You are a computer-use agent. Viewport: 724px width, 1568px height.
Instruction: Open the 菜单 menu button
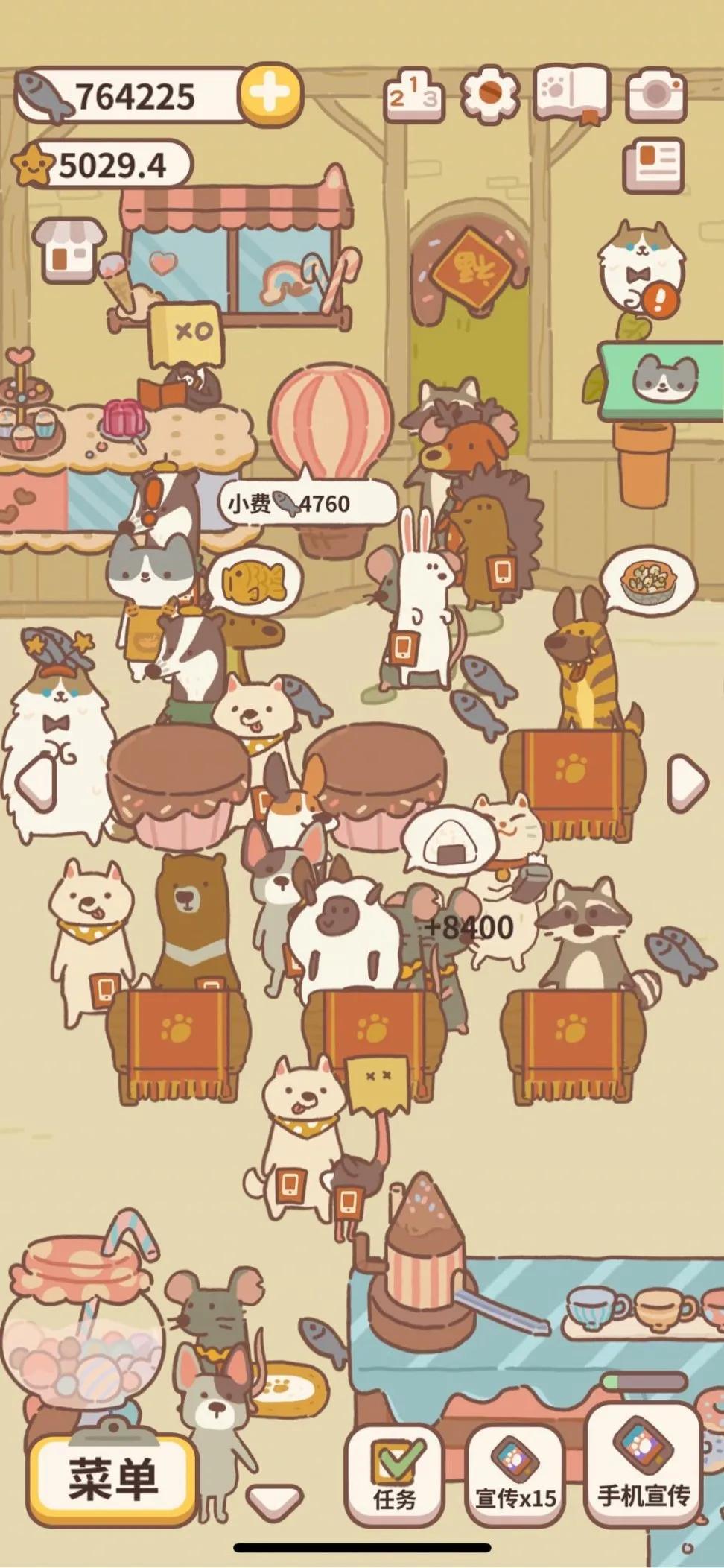112,1479
